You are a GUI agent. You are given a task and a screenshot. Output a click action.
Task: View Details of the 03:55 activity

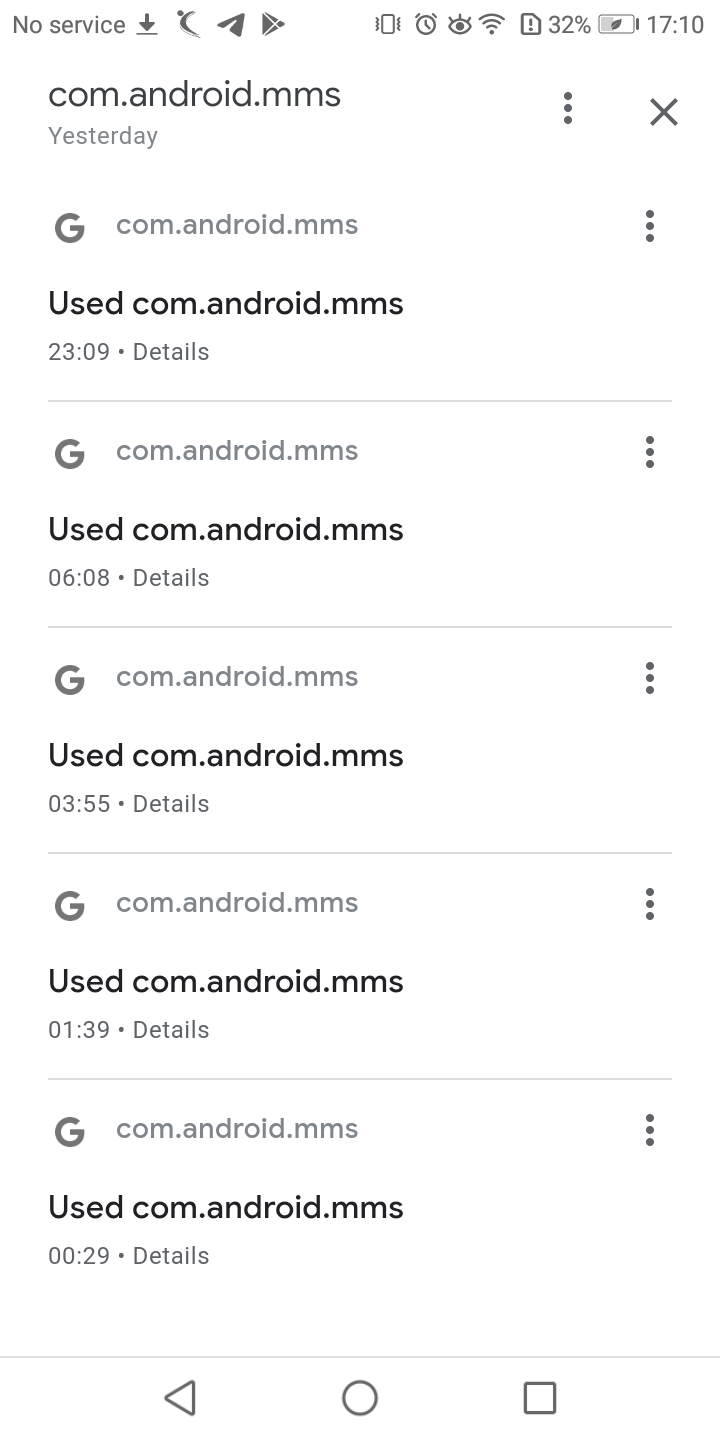point(171,804)
